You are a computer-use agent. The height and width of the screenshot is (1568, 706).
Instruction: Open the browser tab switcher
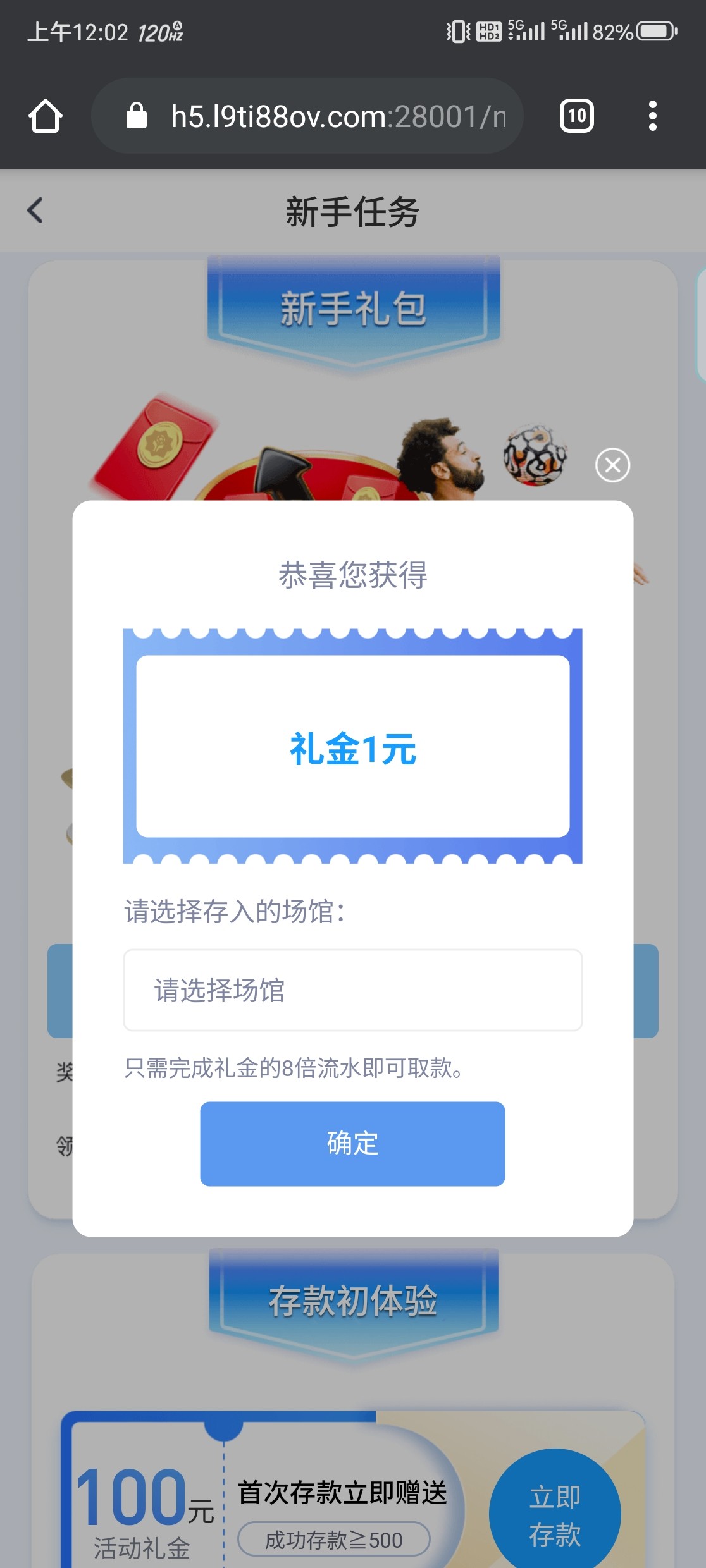click(576, 116)
